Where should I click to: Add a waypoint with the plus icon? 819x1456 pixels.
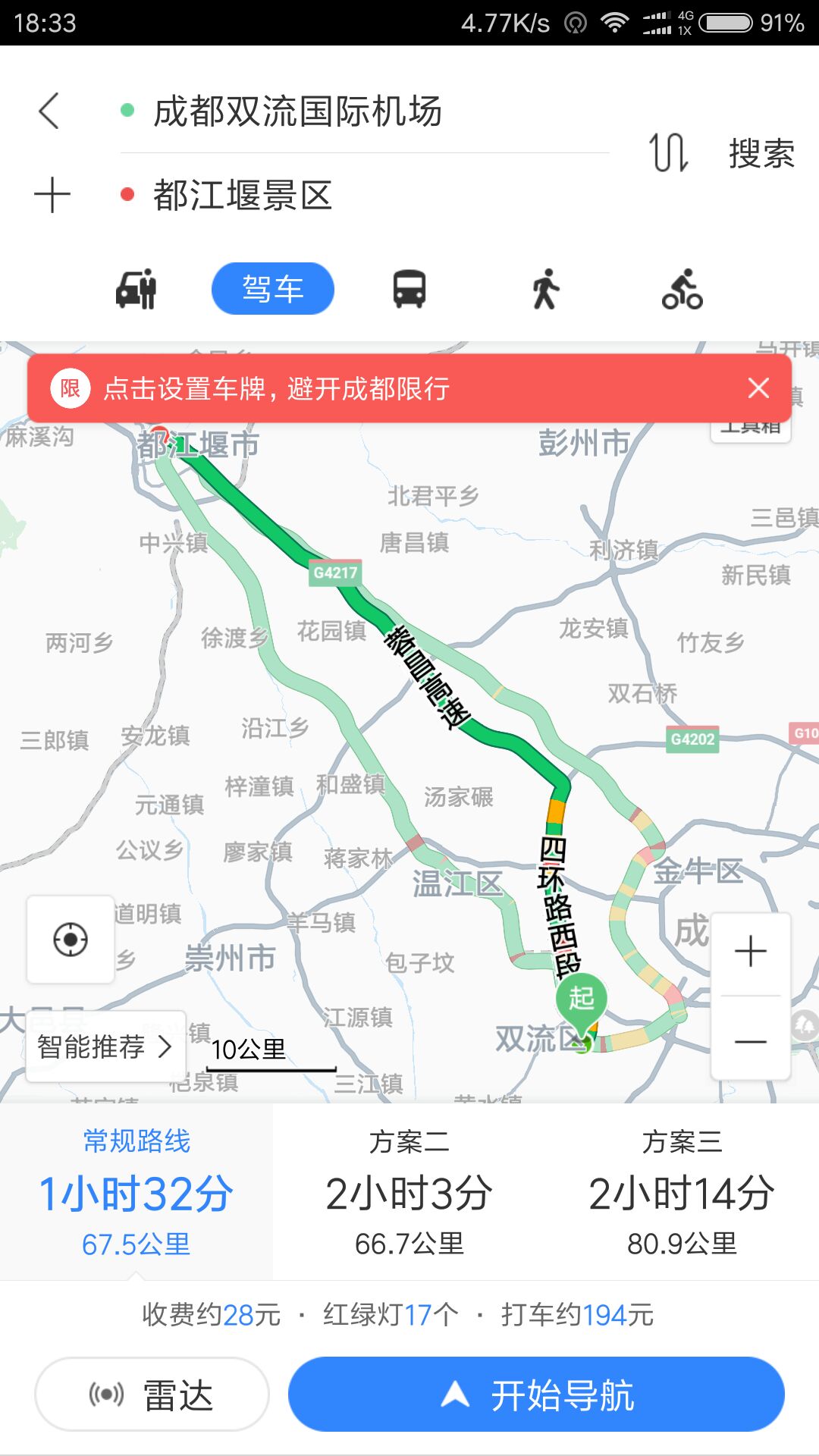[x=52, y=195]
